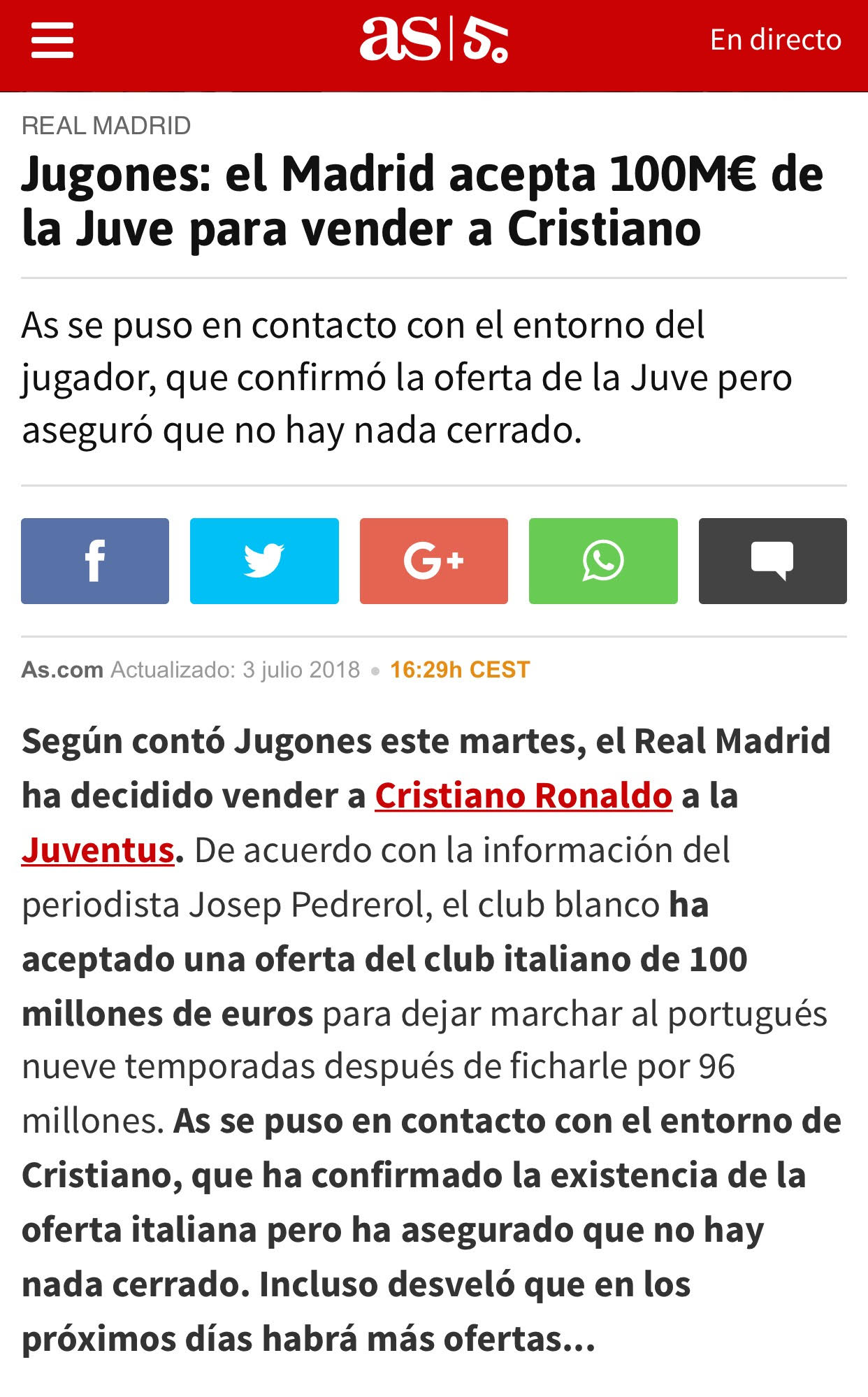Image resolution: width=868 pixels, height=1397 pixels.
Task: Open the hamburger navigation menu
Action: click(52, 40)
